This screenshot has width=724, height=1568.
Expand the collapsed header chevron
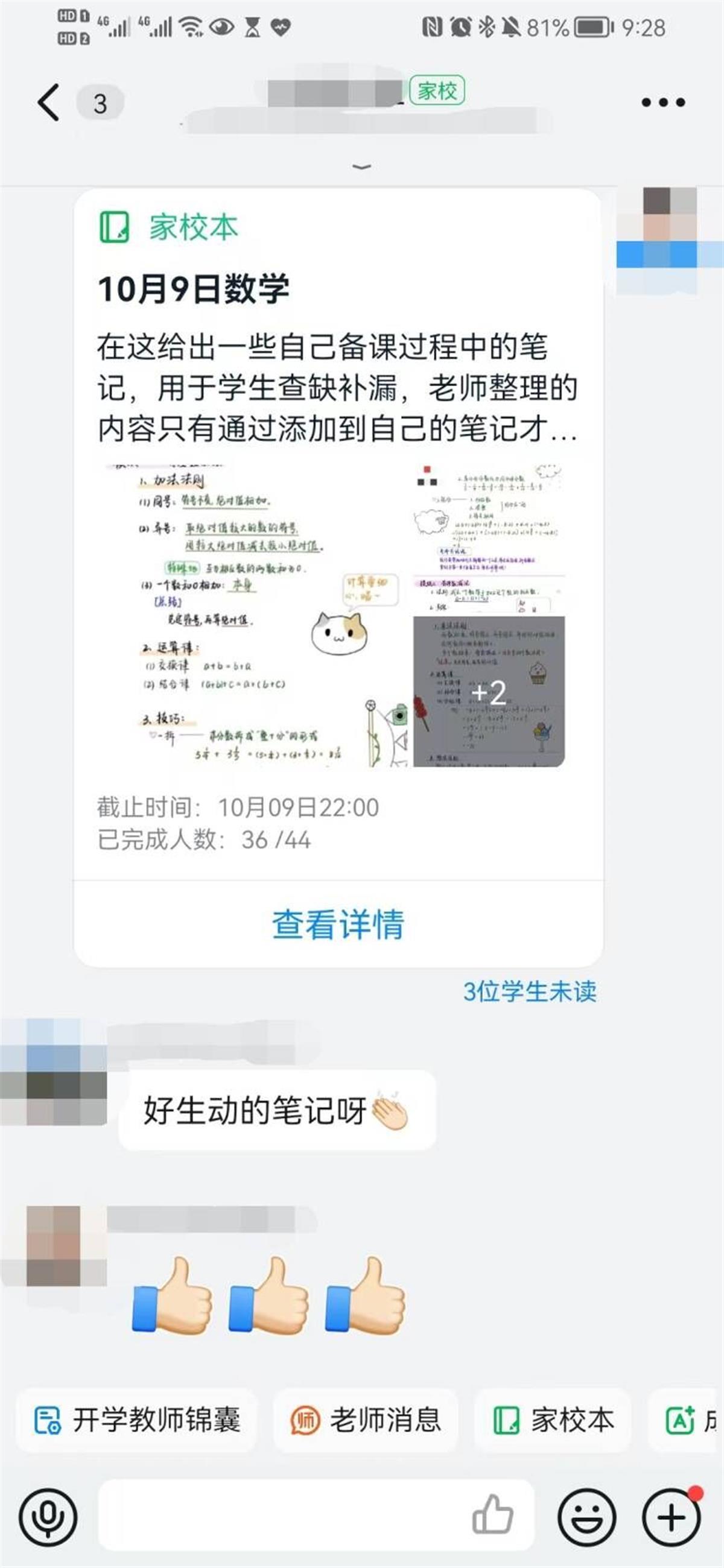pyautogui.click(x=361, y=166)
